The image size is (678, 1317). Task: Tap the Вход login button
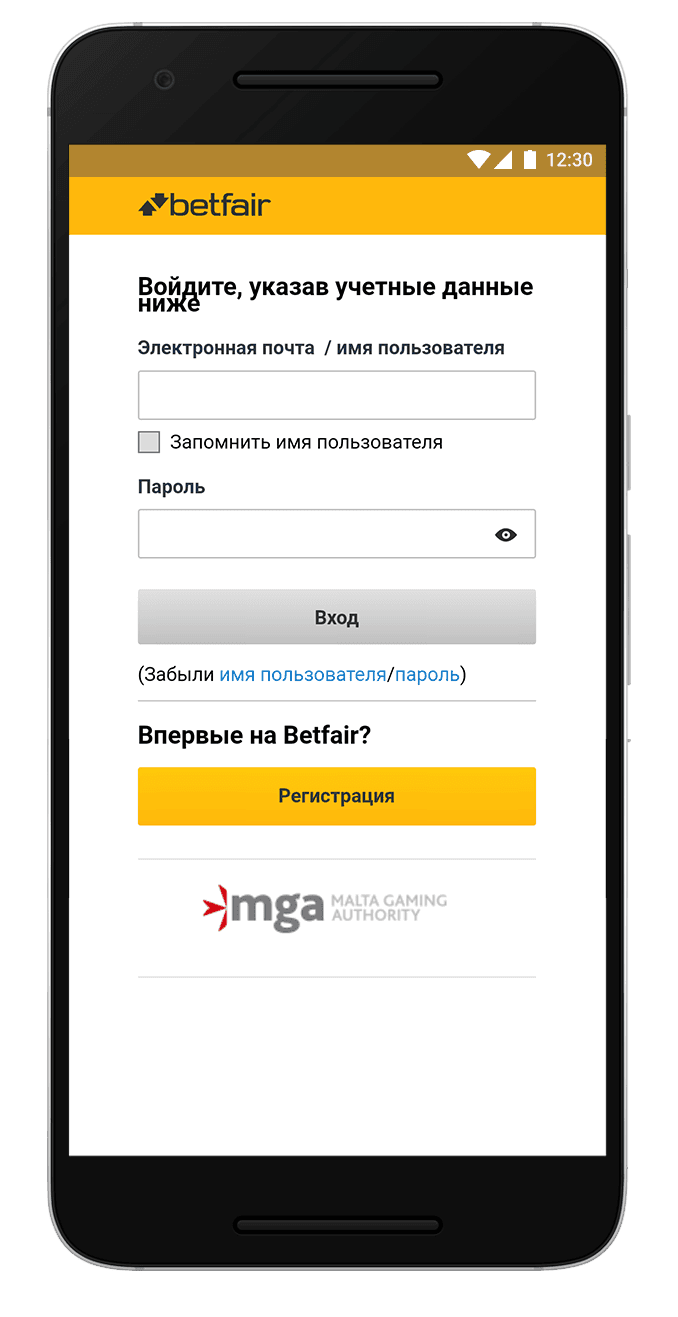click(336, 617)
